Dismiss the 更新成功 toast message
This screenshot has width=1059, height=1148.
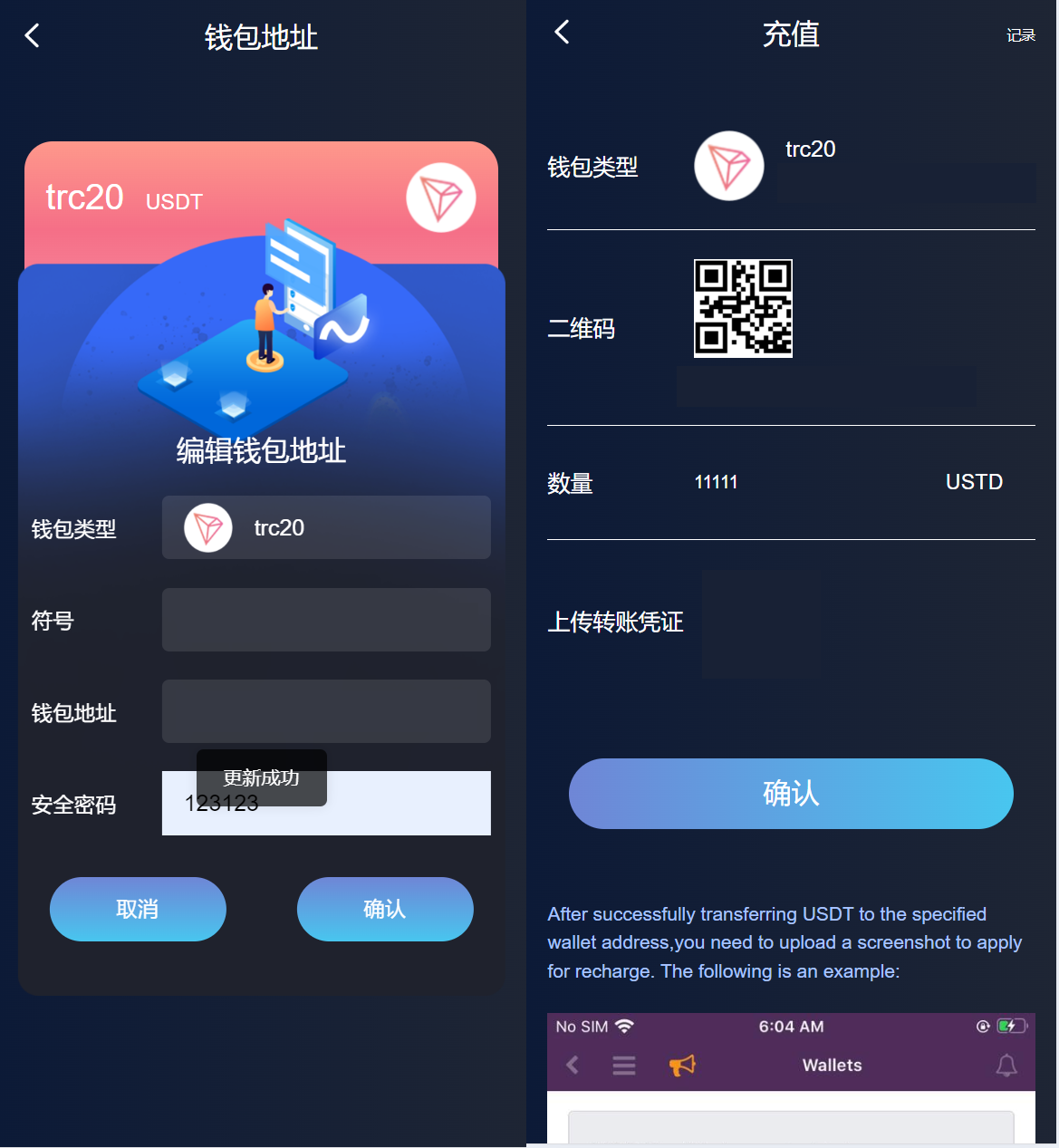click(261, 777)
